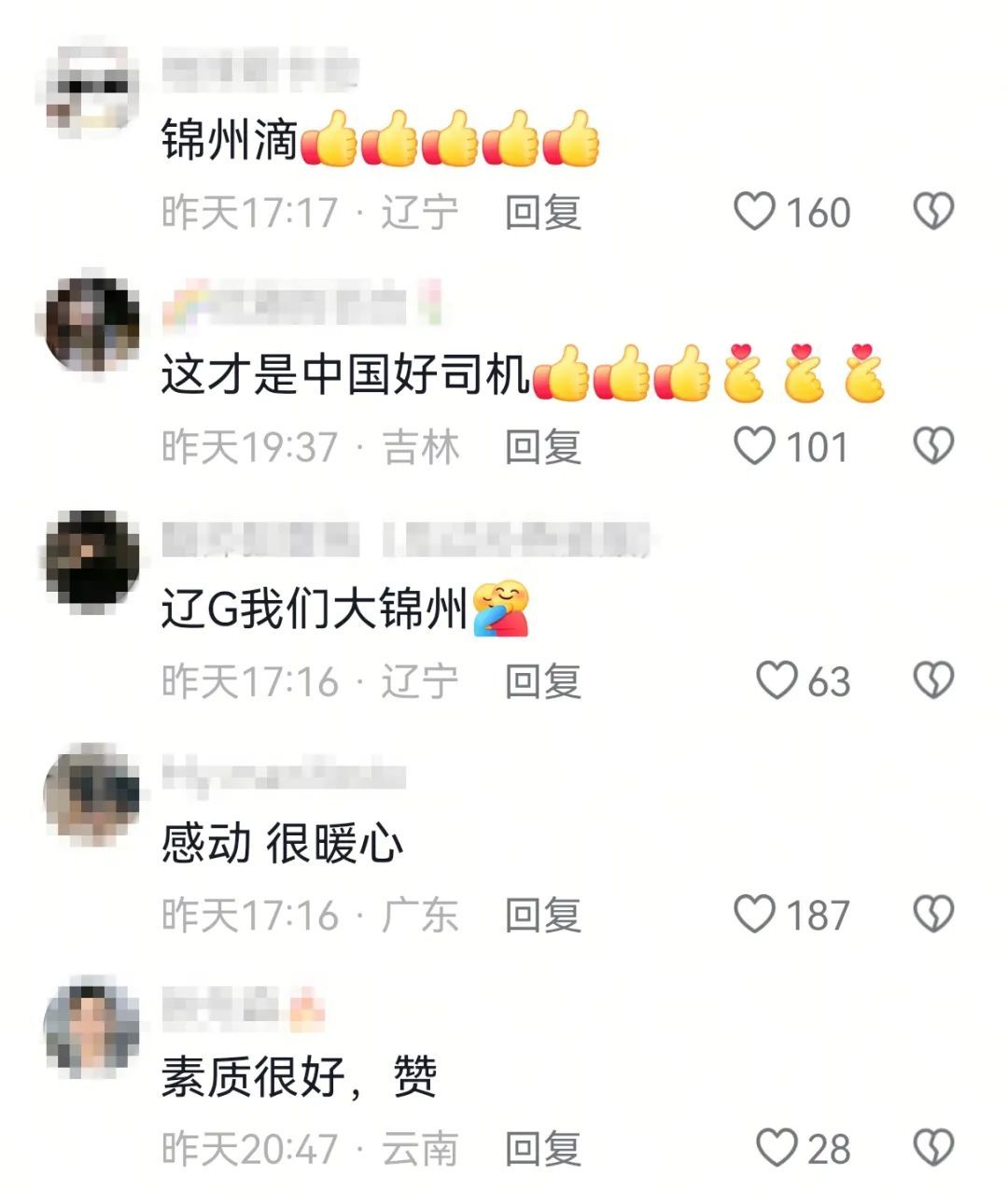Screen dimensions: 1008x1191
Task: Open the avatar beside "素质很好，赞"
Action: tap(92, 1028)
